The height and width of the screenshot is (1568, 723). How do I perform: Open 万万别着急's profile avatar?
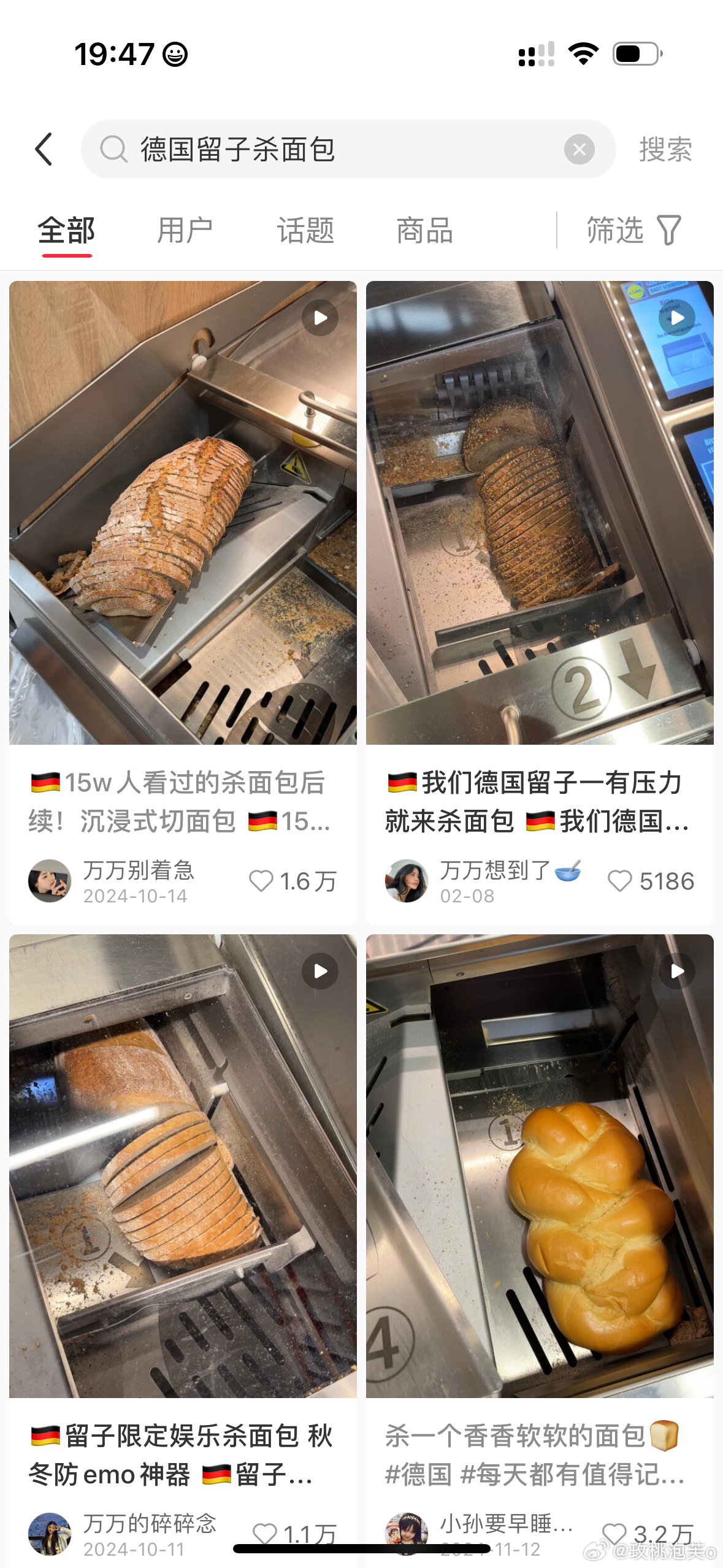click(50, 881)
